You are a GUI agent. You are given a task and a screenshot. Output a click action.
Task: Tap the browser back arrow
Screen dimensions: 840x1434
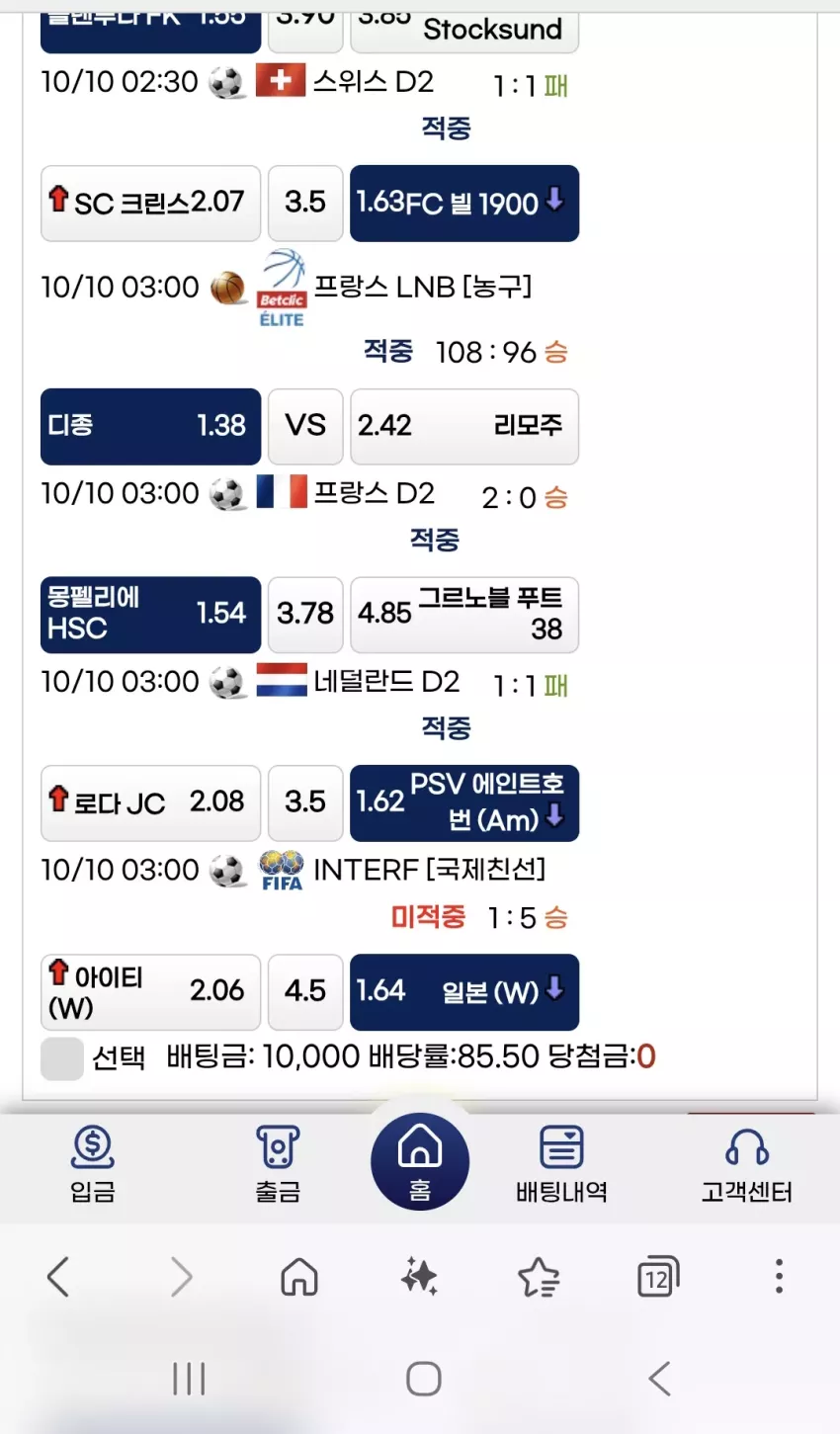click(59, 1277)
